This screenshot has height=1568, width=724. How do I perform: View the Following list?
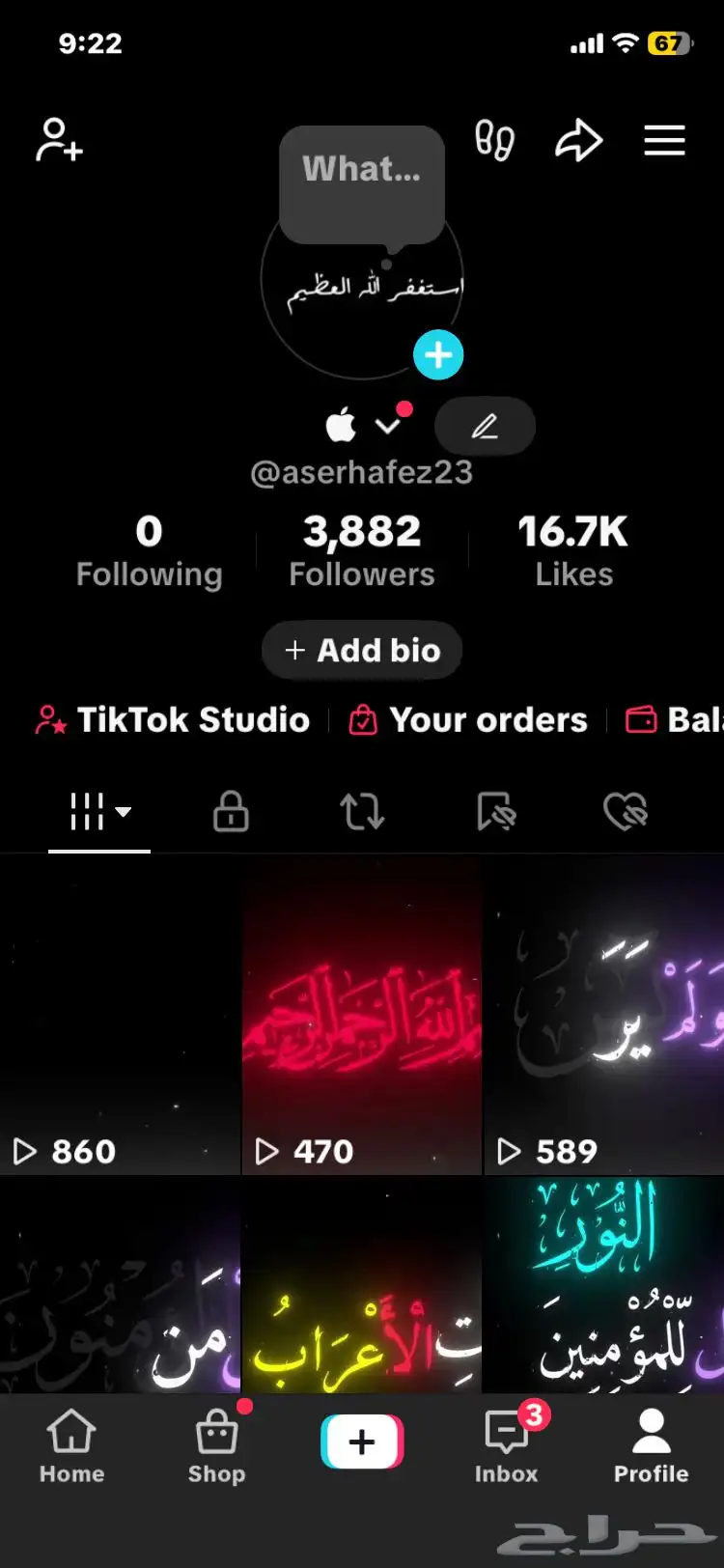pyautogui.click(x=150, y=550)
